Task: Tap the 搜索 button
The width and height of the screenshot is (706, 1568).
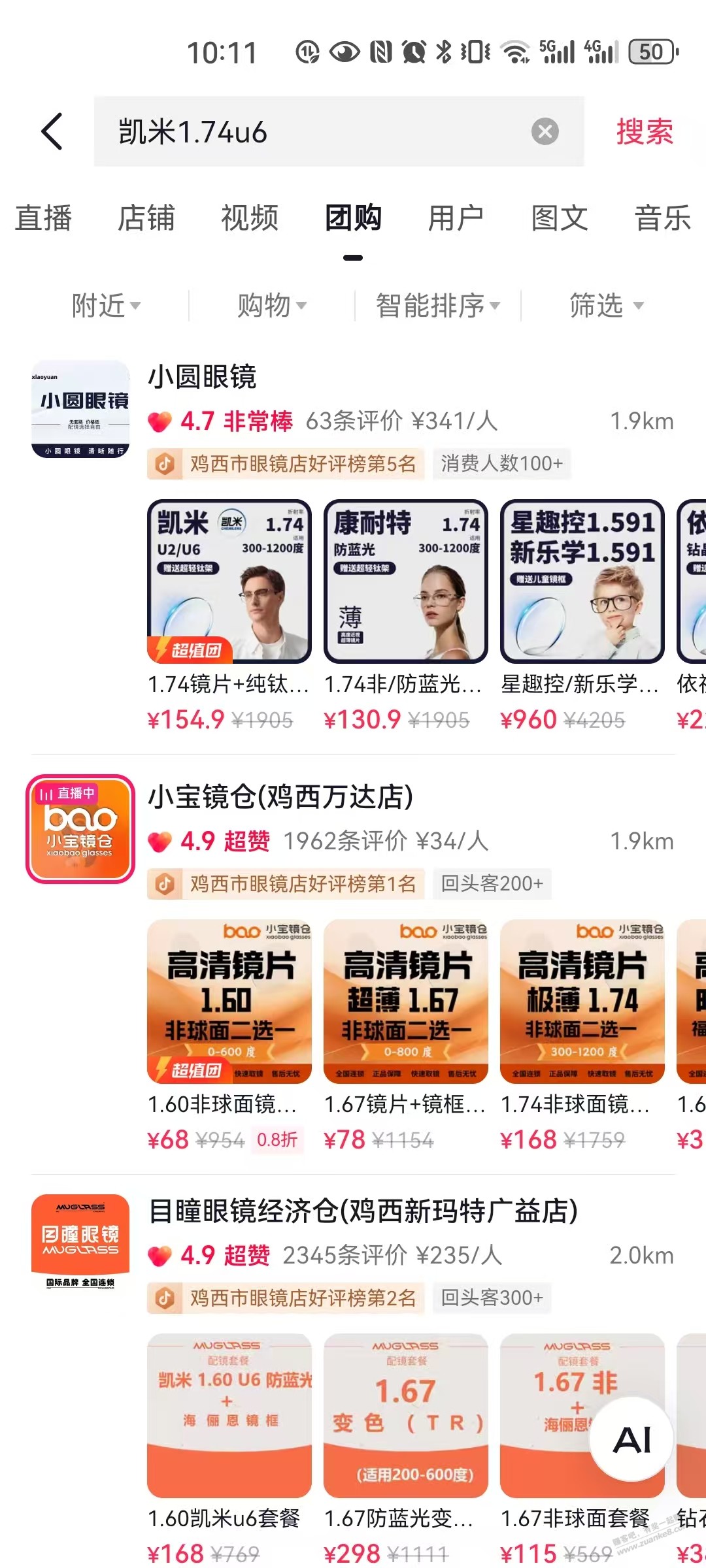Action: (644, 131)
